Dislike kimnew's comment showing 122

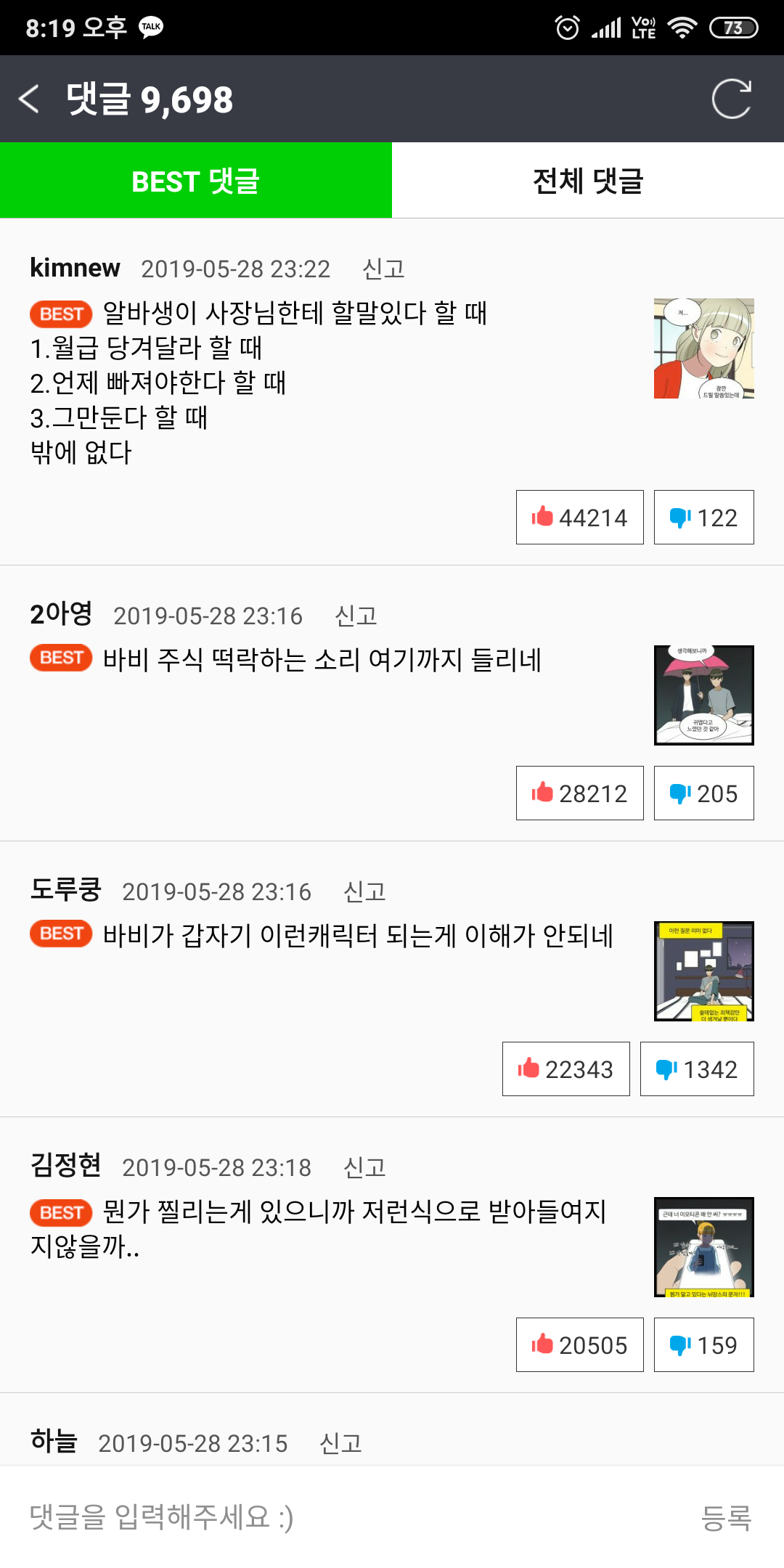click(703, 518)
